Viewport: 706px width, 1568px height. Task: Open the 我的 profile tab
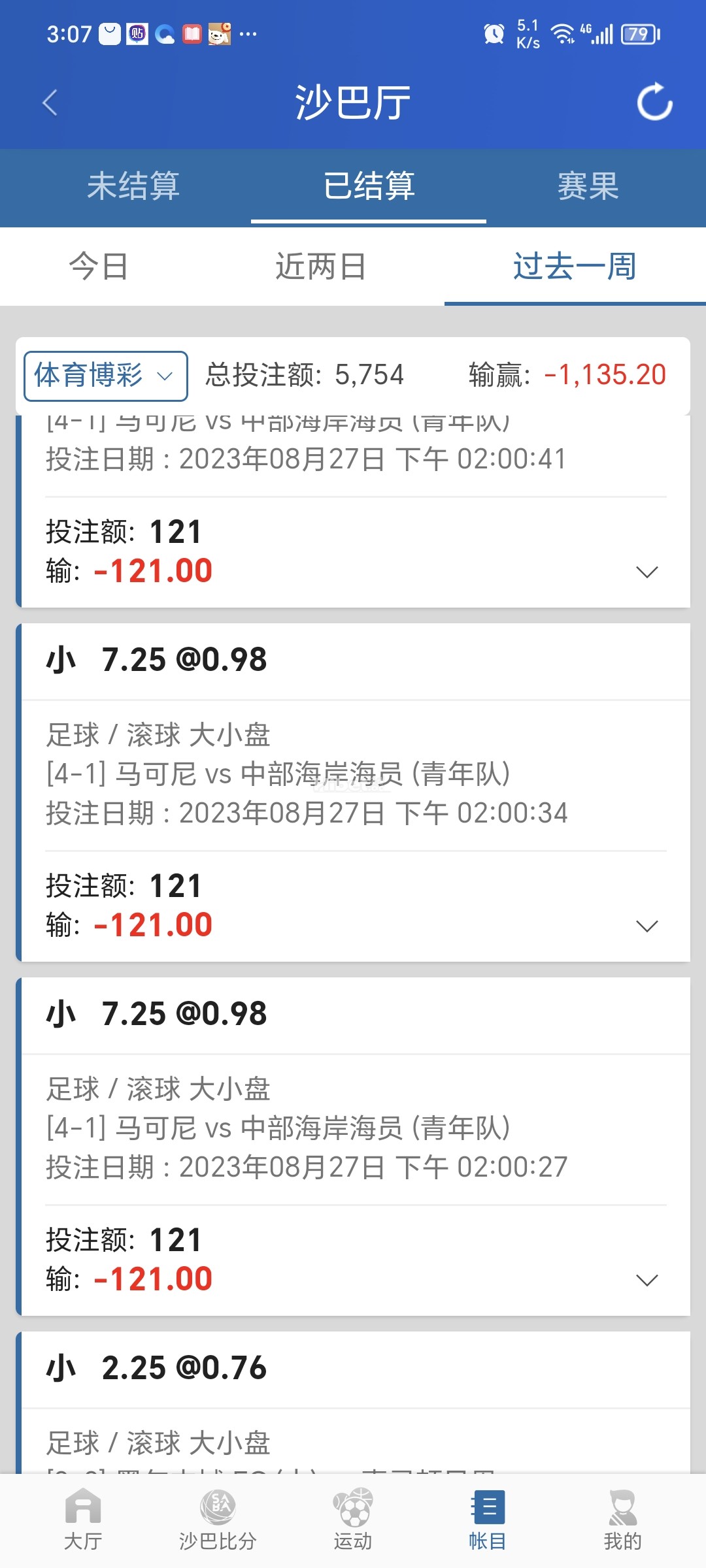point(622,1519)
